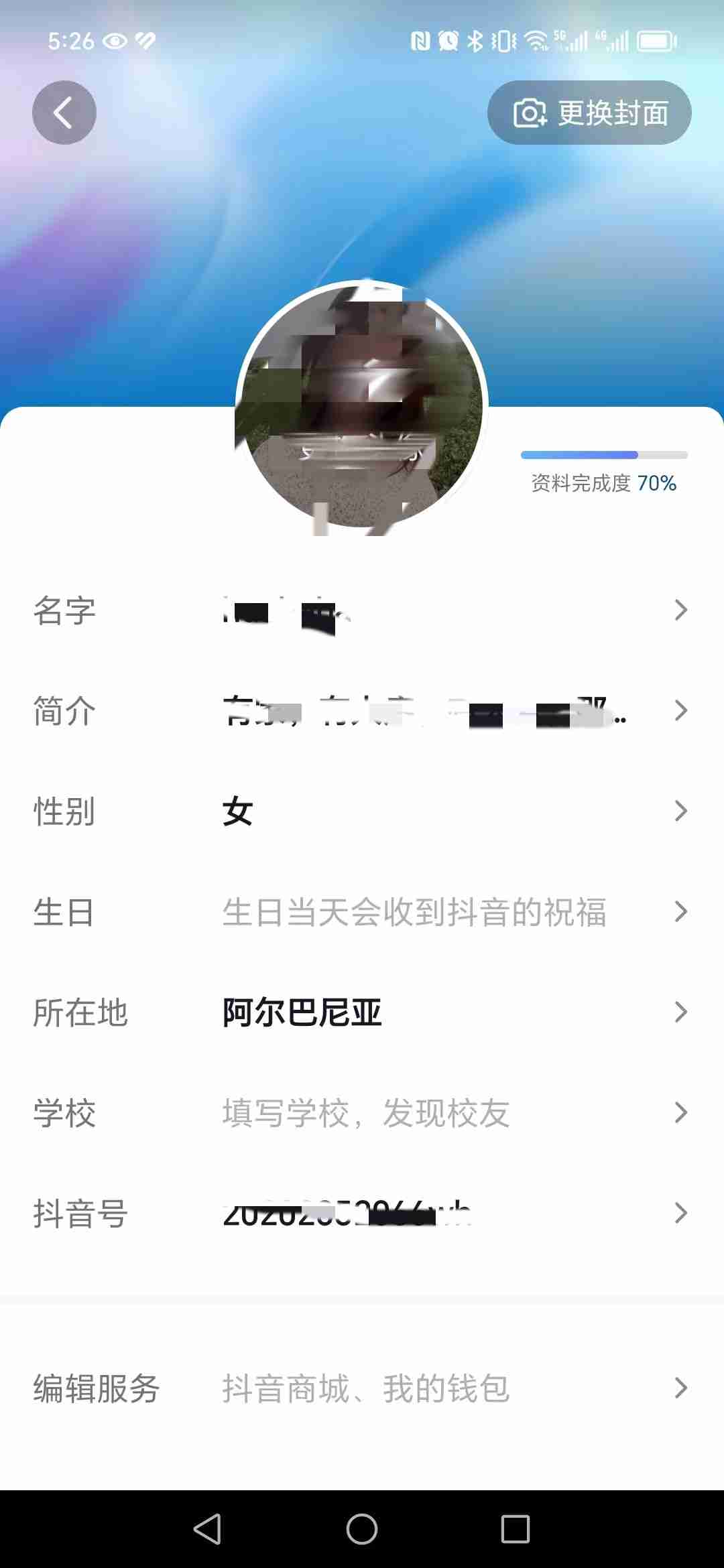The width and height of the screenshot is (724, 1568).
Task: Click the 学校 placeholder field
Action: tap(365, 1113)
